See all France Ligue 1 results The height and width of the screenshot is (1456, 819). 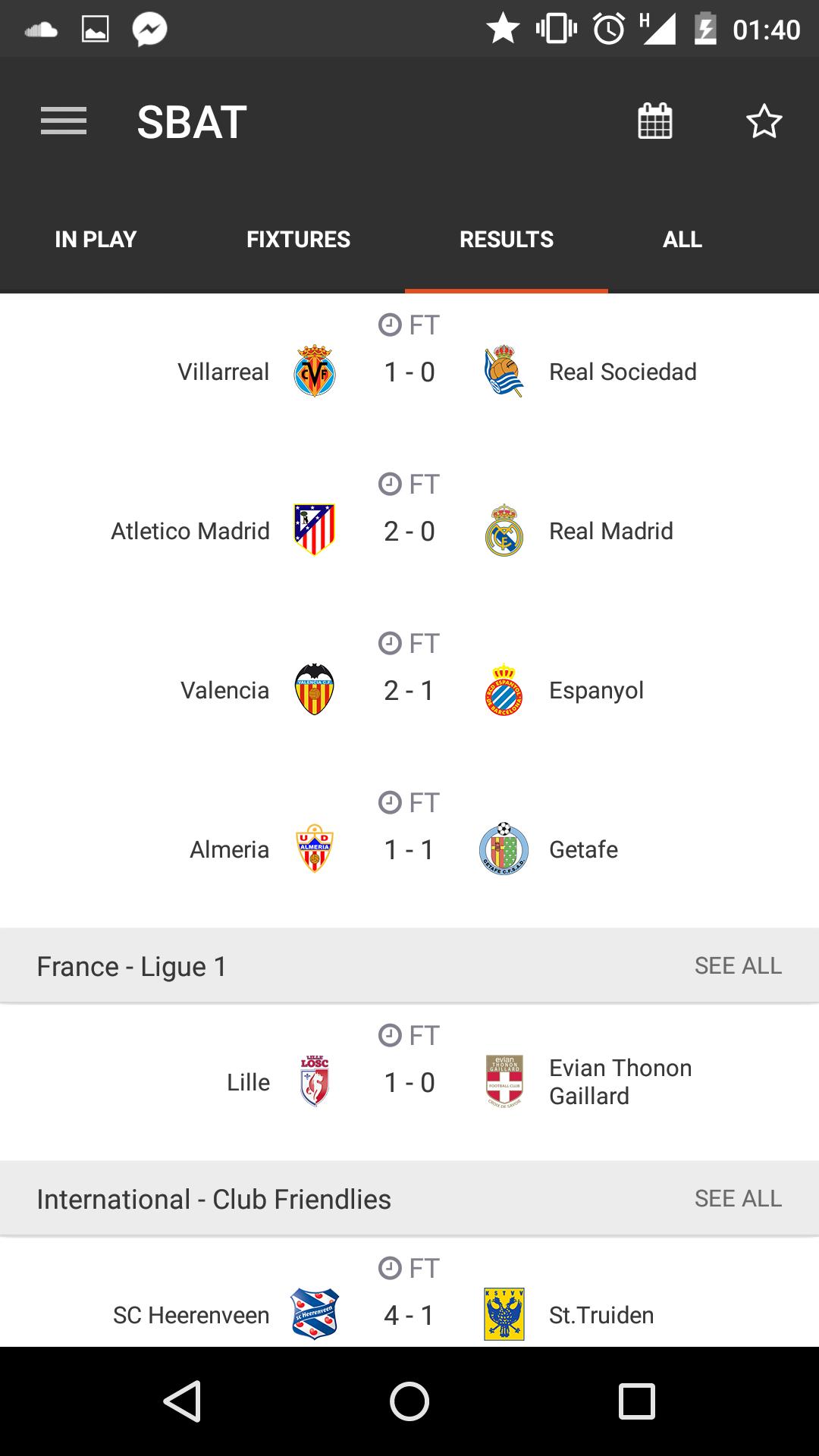pyautogui.click(x=737, y=966)
